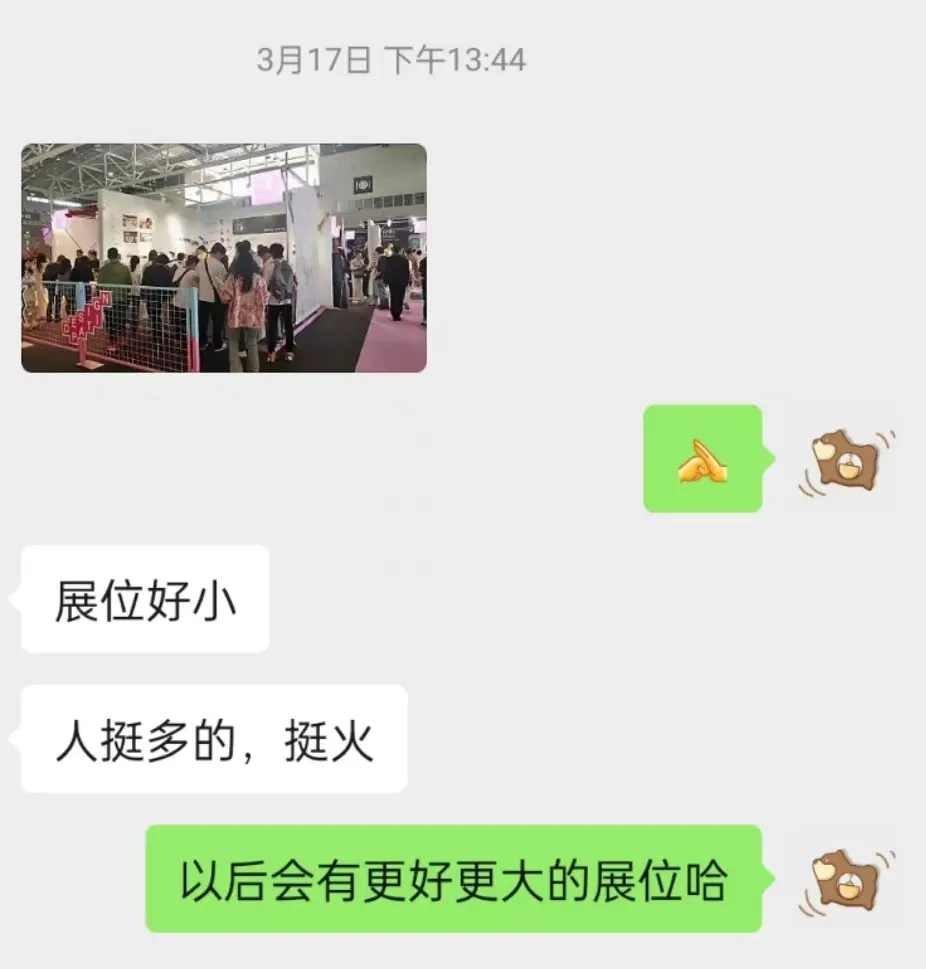Open the exhibition hall photo message

coord(224,258)
